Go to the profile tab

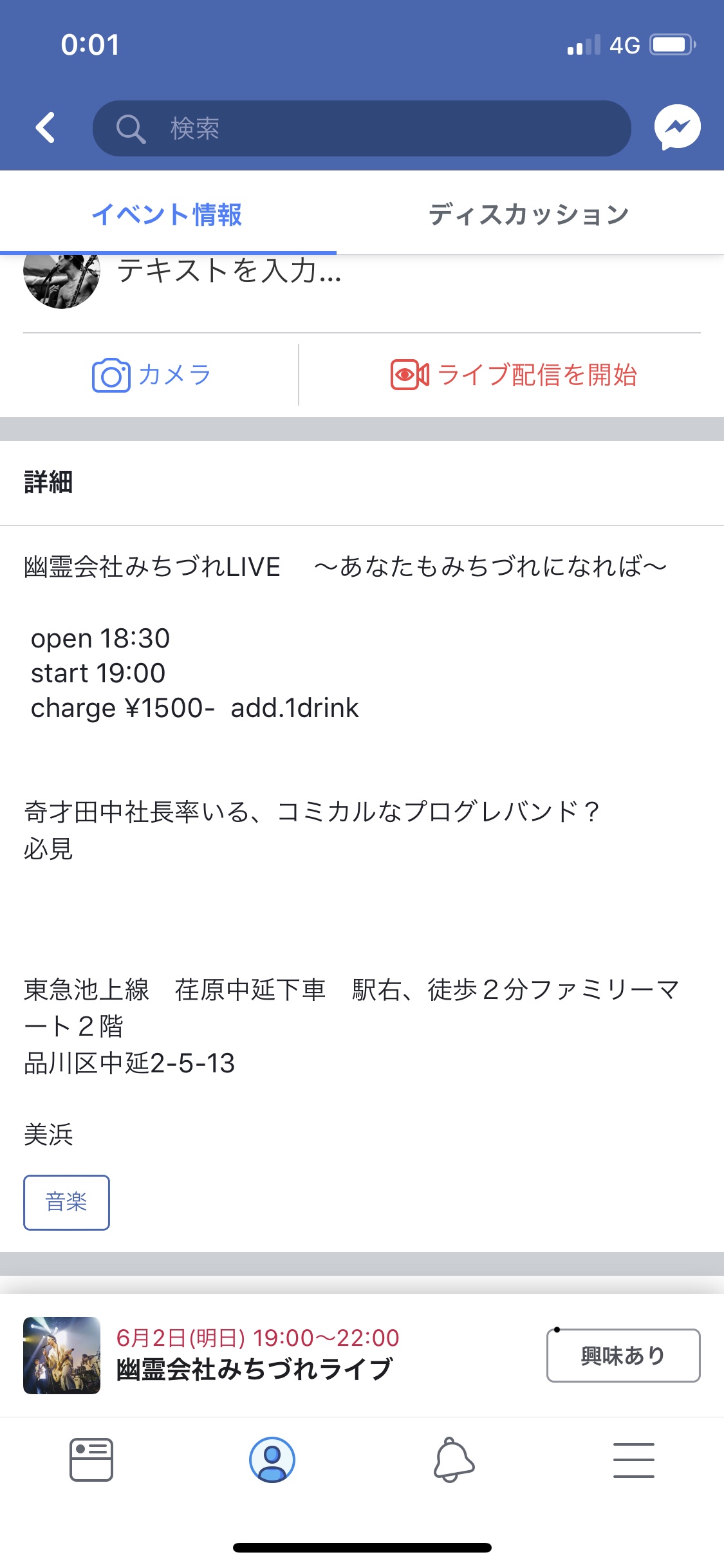[x=272, y=1460]
